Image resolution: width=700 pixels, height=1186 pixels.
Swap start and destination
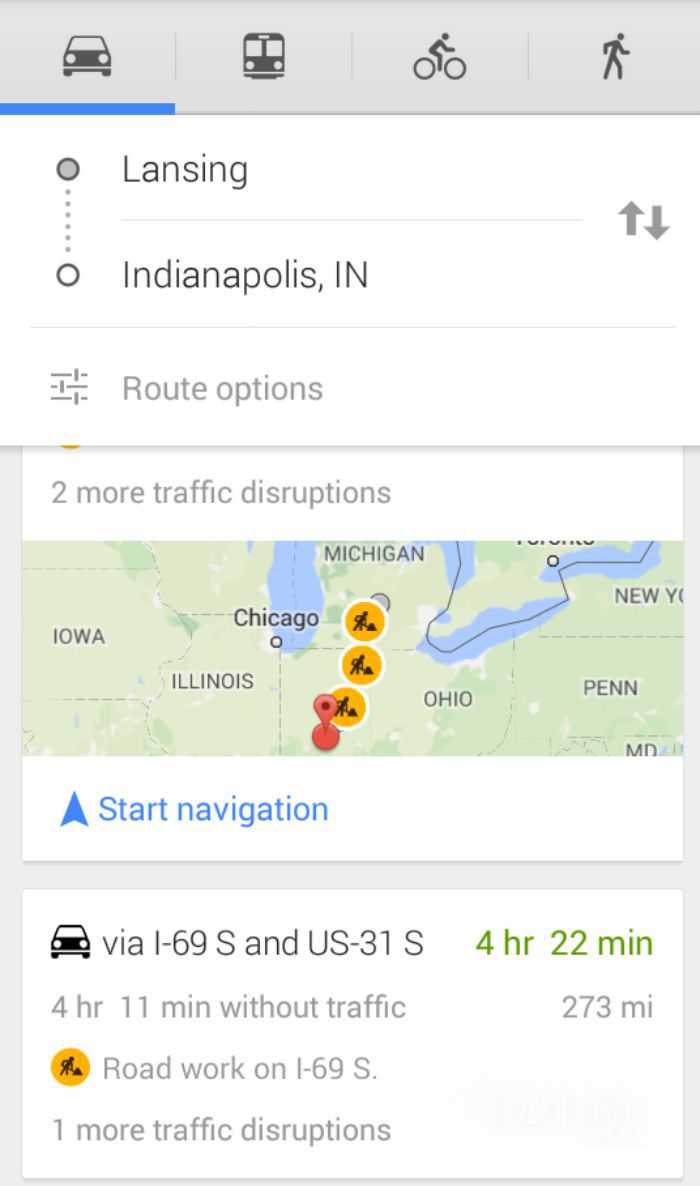tap(643, 220)
